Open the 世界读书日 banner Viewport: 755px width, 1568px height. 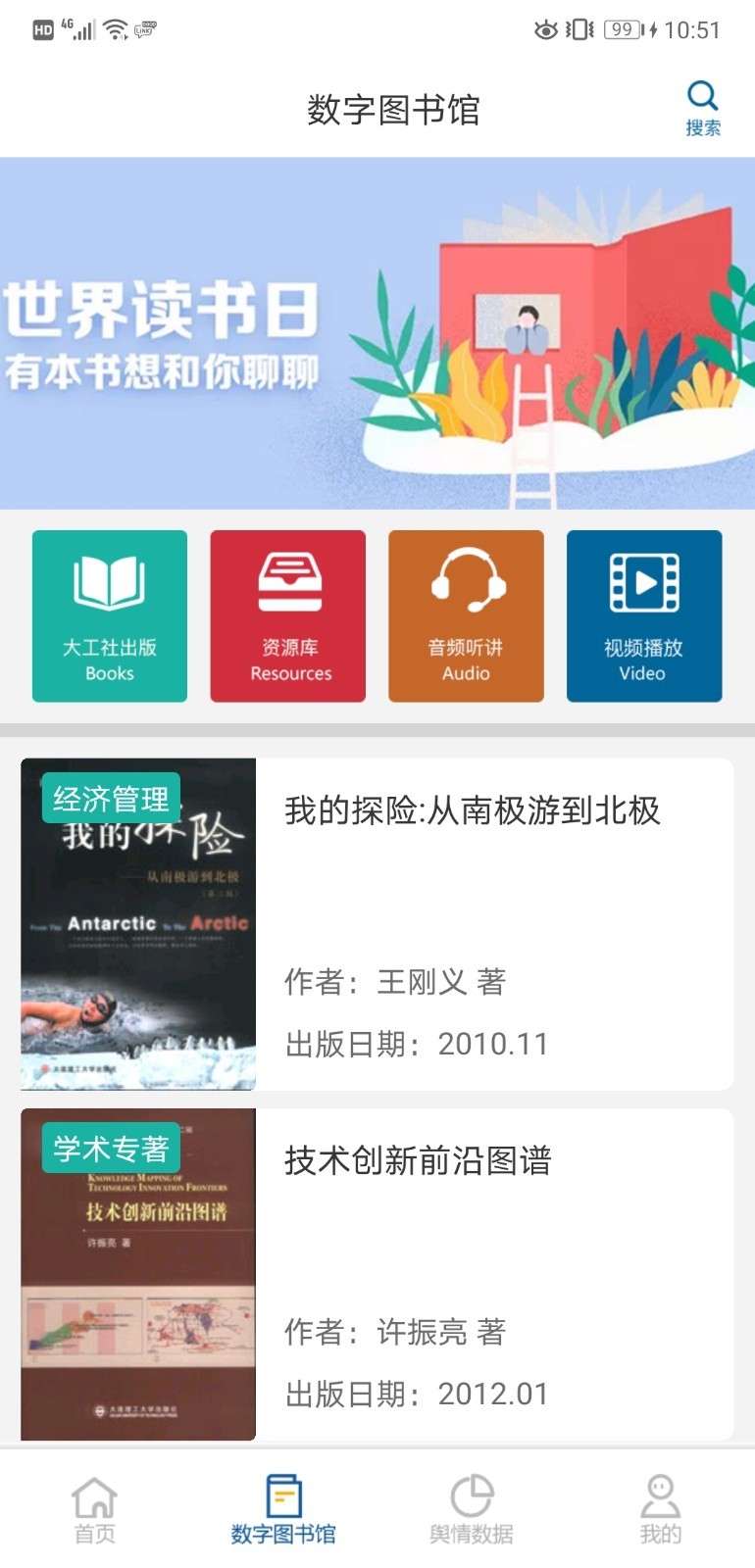coord(377,333)
